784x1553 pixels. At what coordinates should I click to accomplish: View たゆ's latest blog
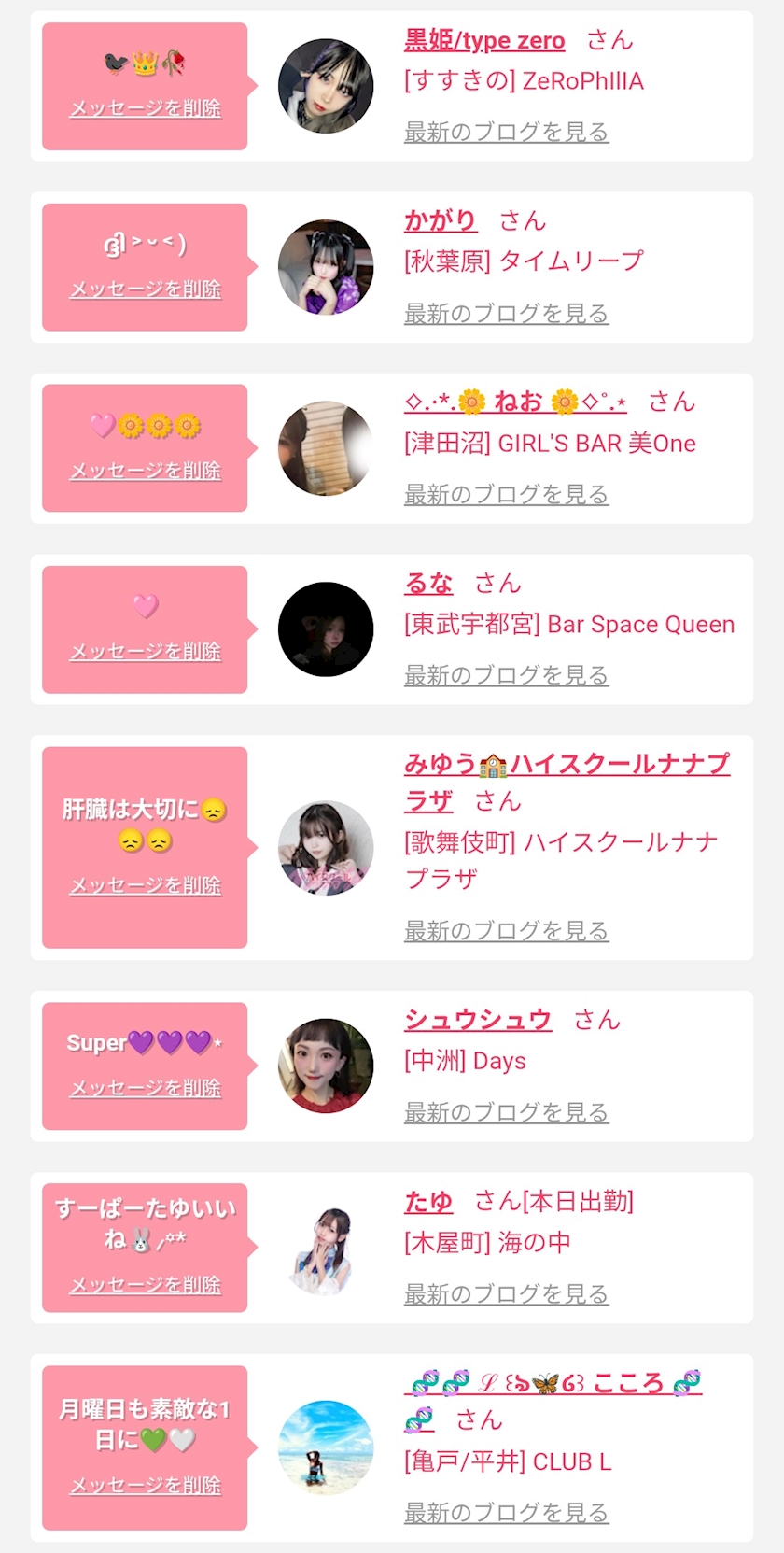[x=506, y=1294]
